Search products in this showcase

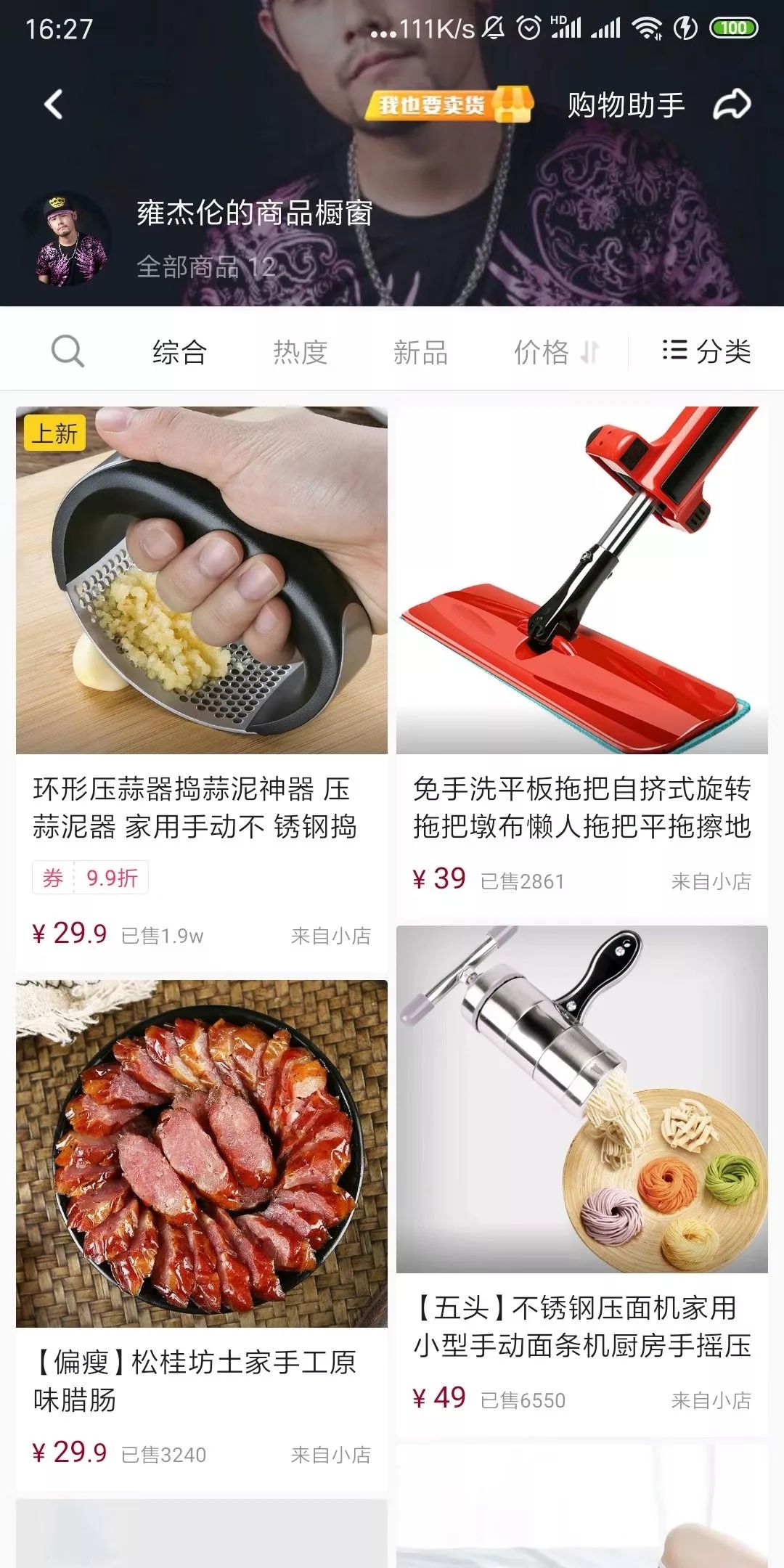[68, 352]
